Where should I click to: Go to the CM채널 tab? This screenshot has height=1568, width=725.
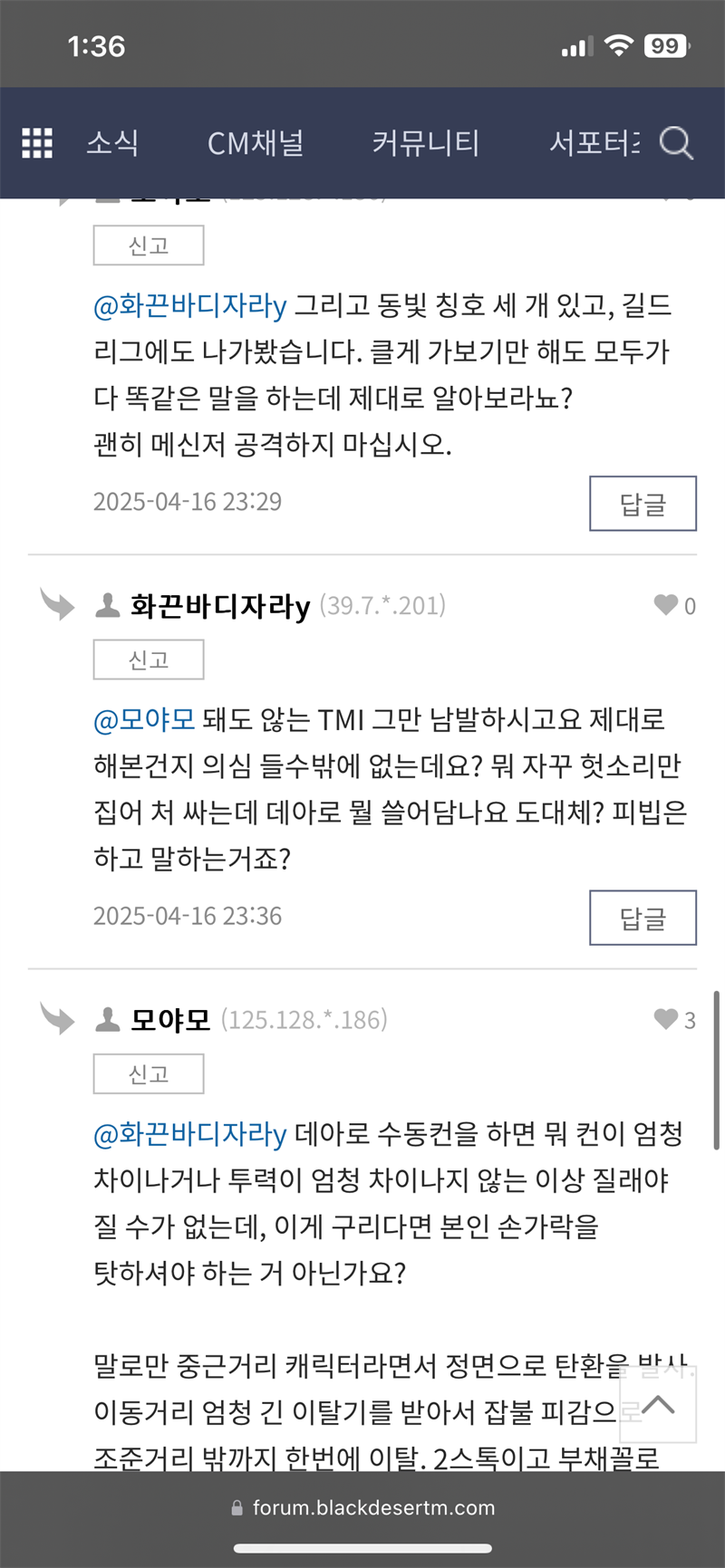point(256,143)
